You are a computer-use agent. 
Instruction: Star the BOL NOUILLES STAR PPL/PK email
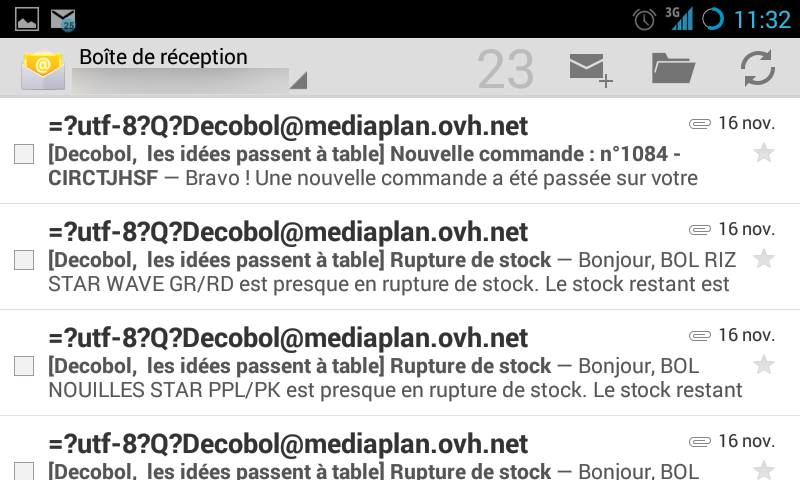click(763, 365)
